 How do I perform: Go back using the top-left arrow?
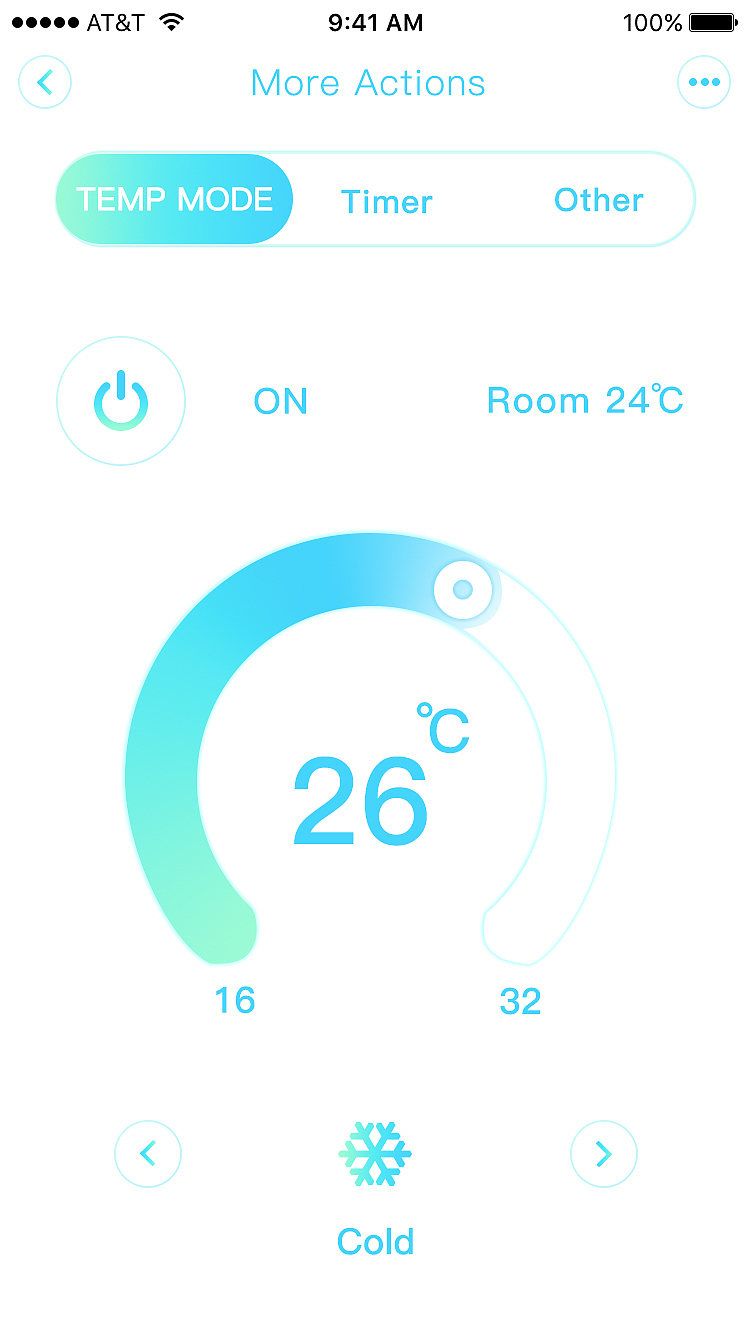tap(45, 82)
